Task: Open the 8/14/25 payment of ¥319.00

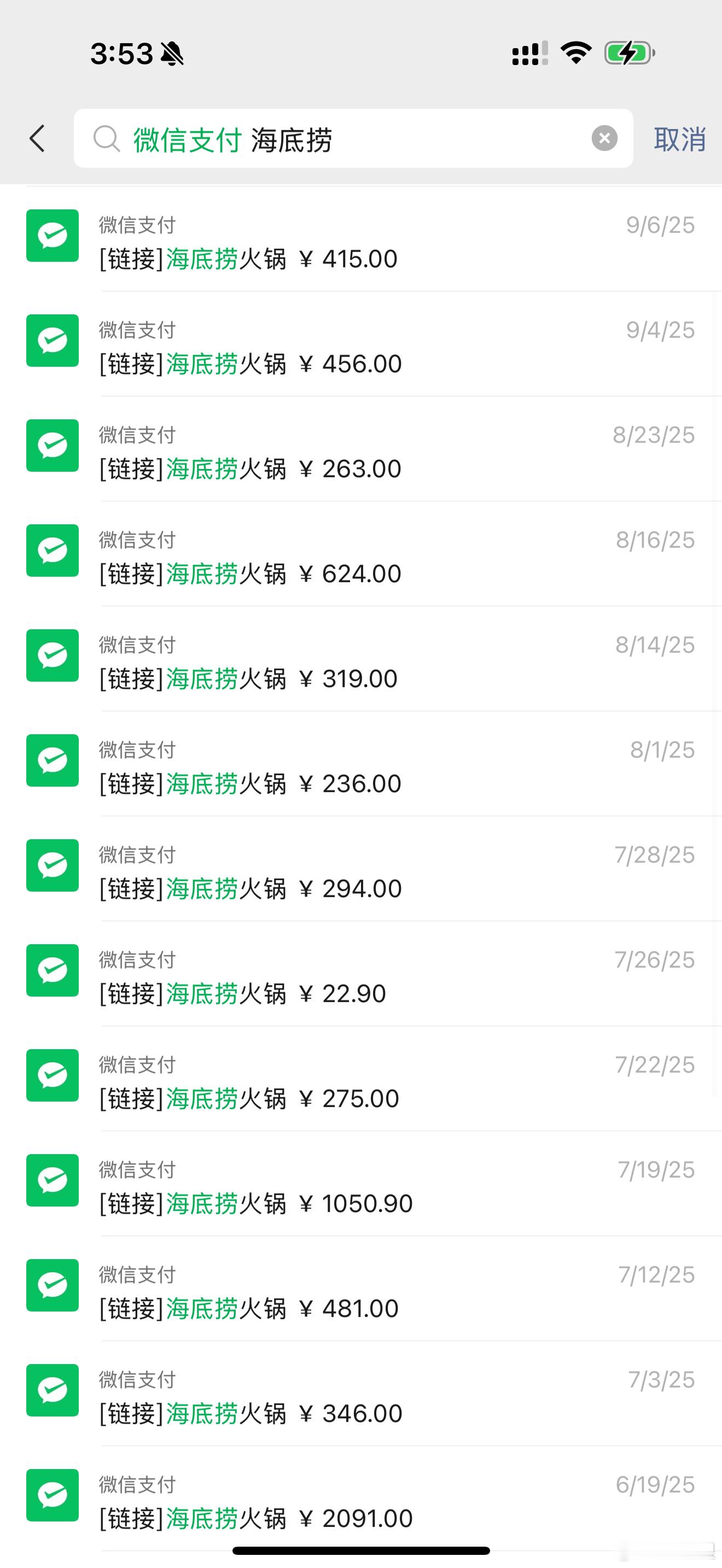Action: point(361,659)
